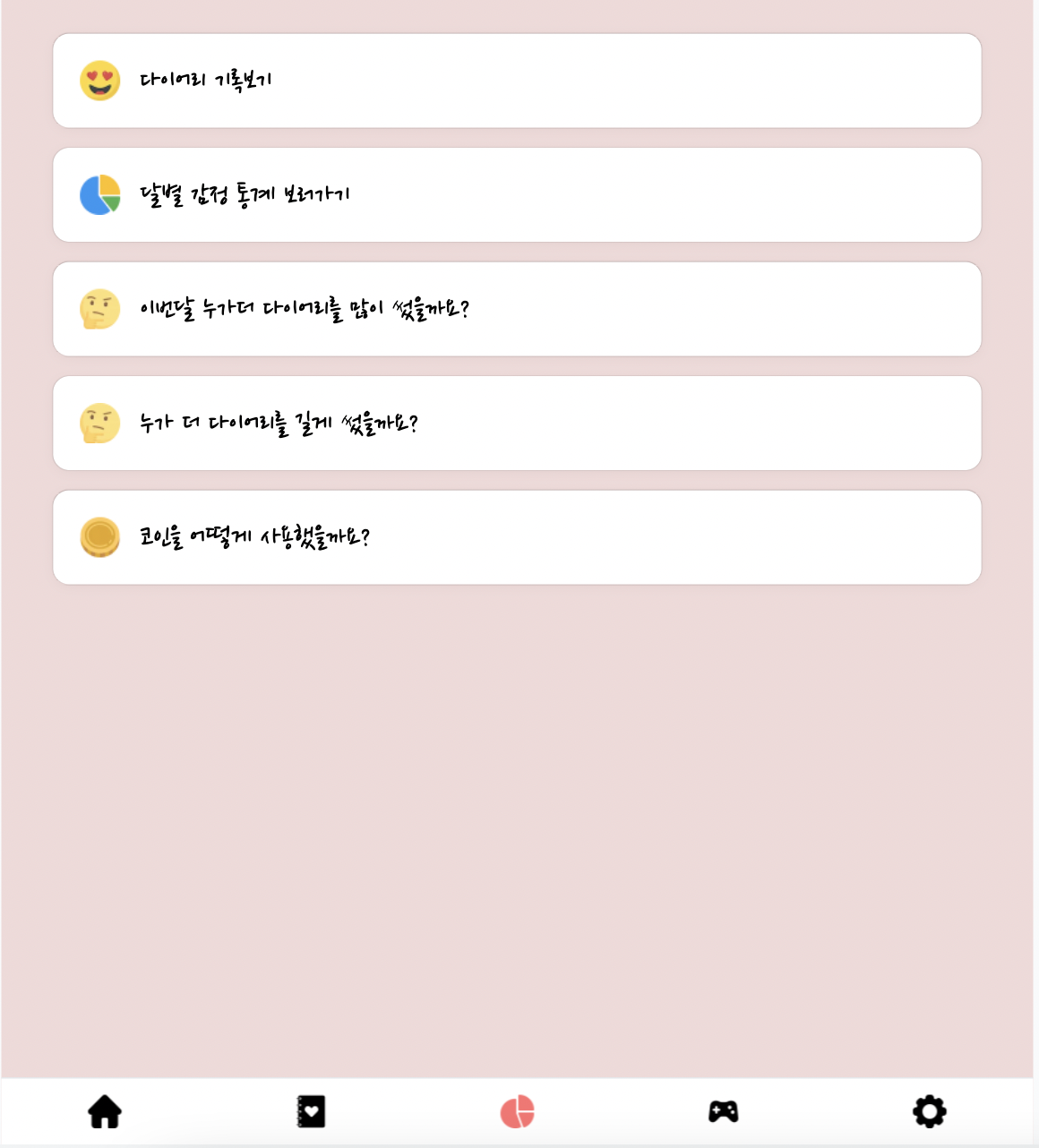Open the 누가 더 다이어리를 길게 card
The image size is (1039, 1148).
tap(518, 423)
